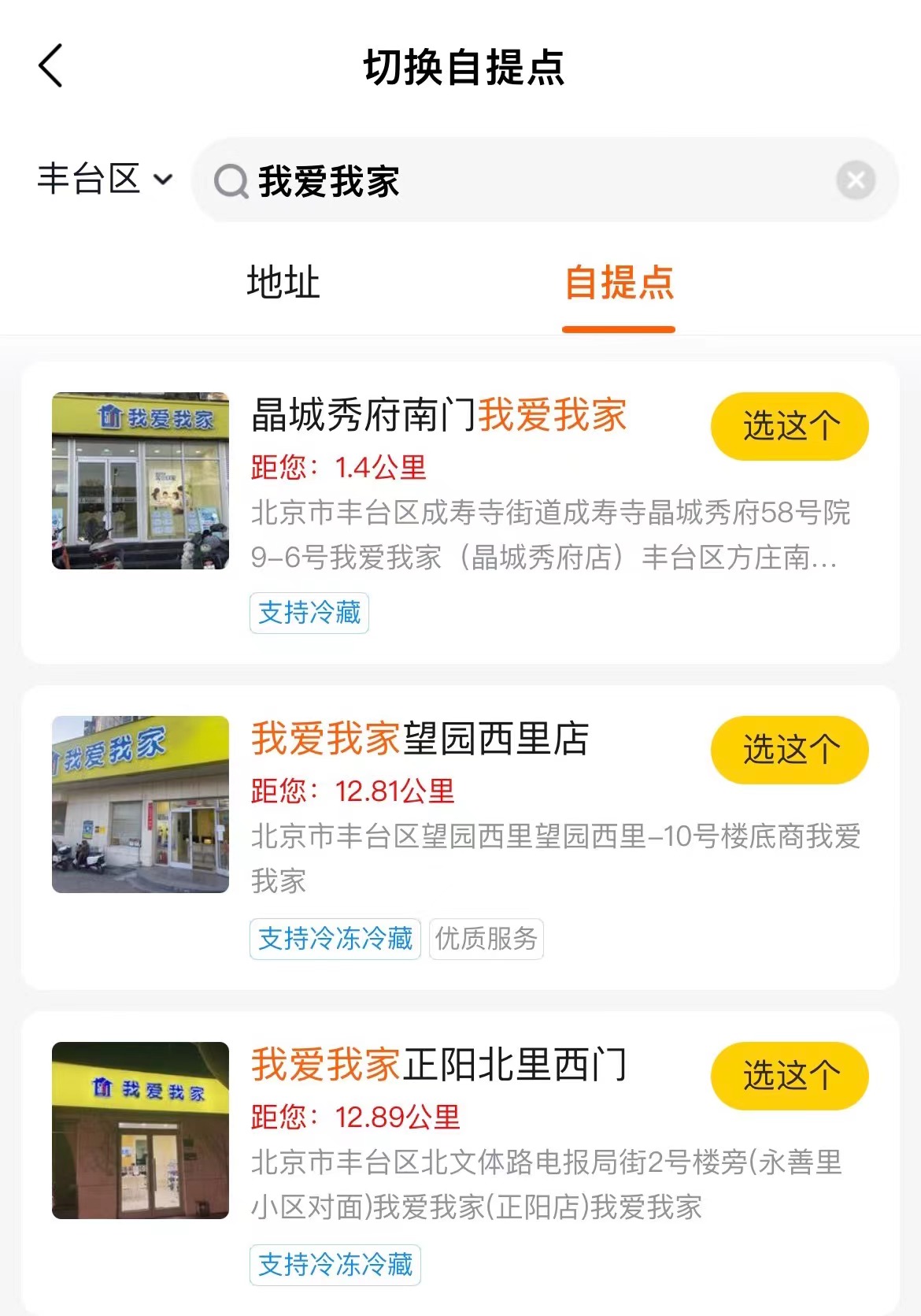Switch to the 自提点 tab
This screenshot has width=921, height=1316.
click(619, 282)
